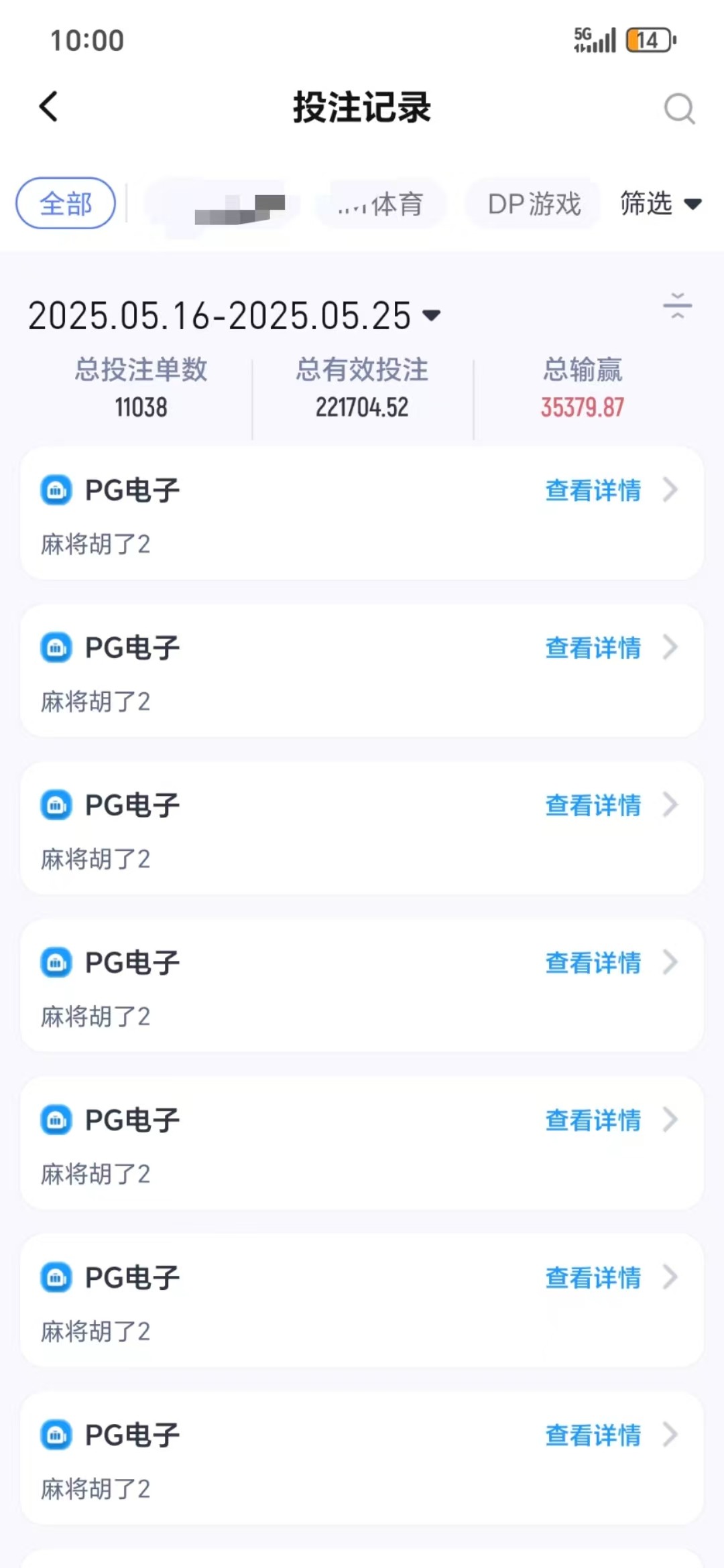Image resolution: width=724 pixels, height=1568 pixels.
Task: Go back from 投注记录 page
Action: click(48, 107)
